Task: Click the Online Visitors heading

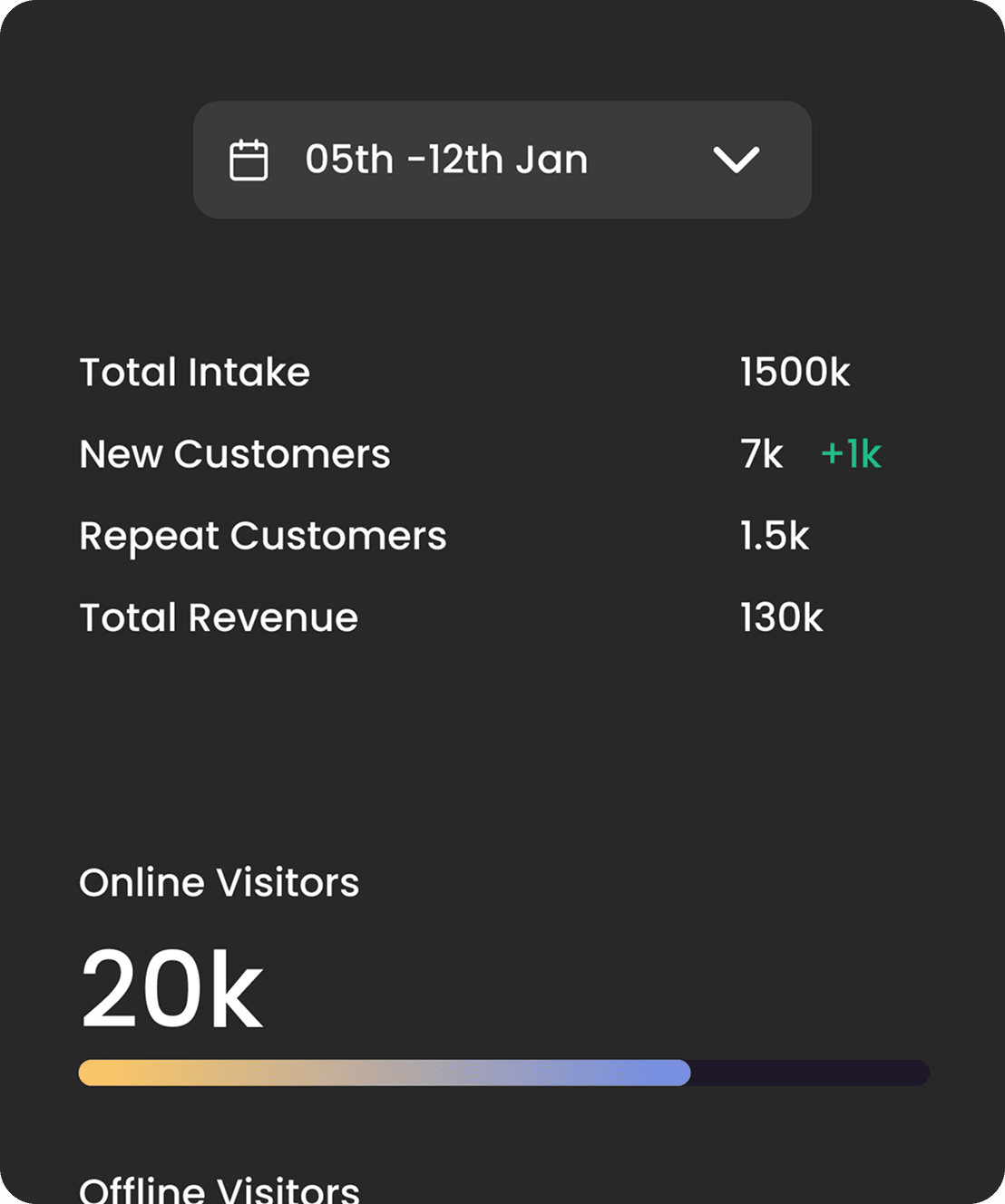Action: 219,881
